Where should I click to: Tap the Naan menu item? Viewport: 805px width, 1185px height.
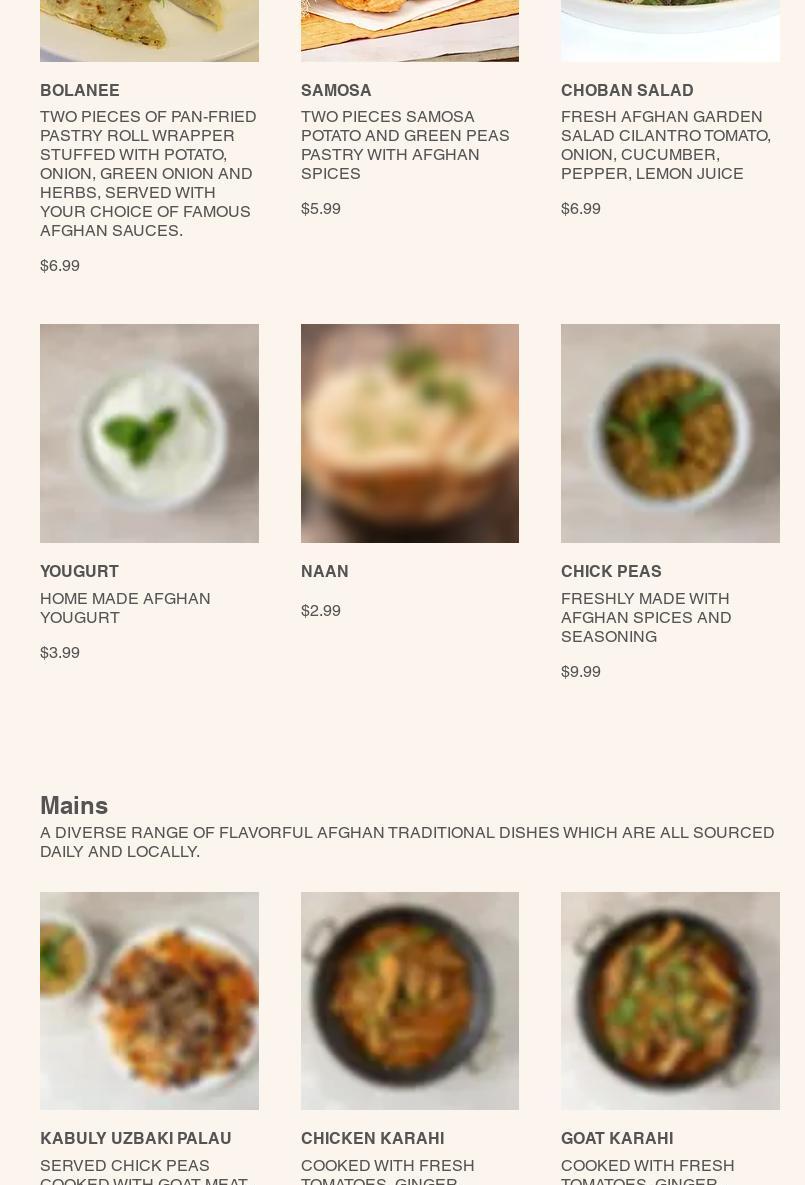(409, 434)
